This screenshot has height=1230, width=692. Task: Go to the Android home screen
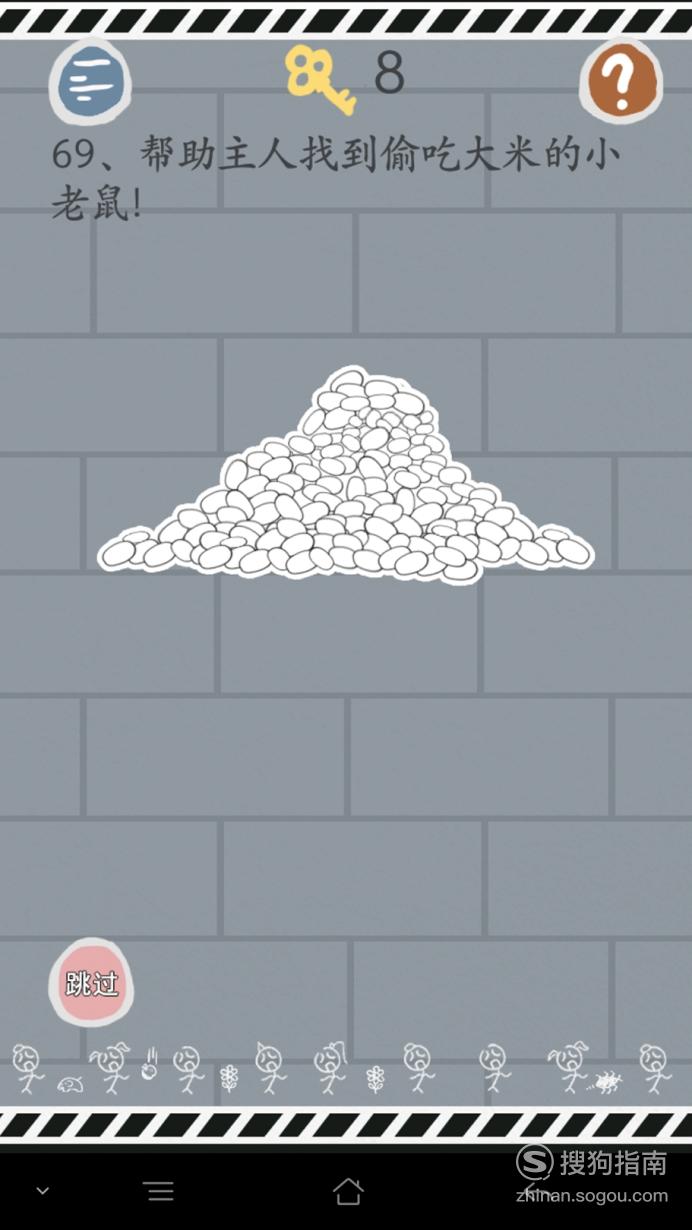click(347, 1190)
